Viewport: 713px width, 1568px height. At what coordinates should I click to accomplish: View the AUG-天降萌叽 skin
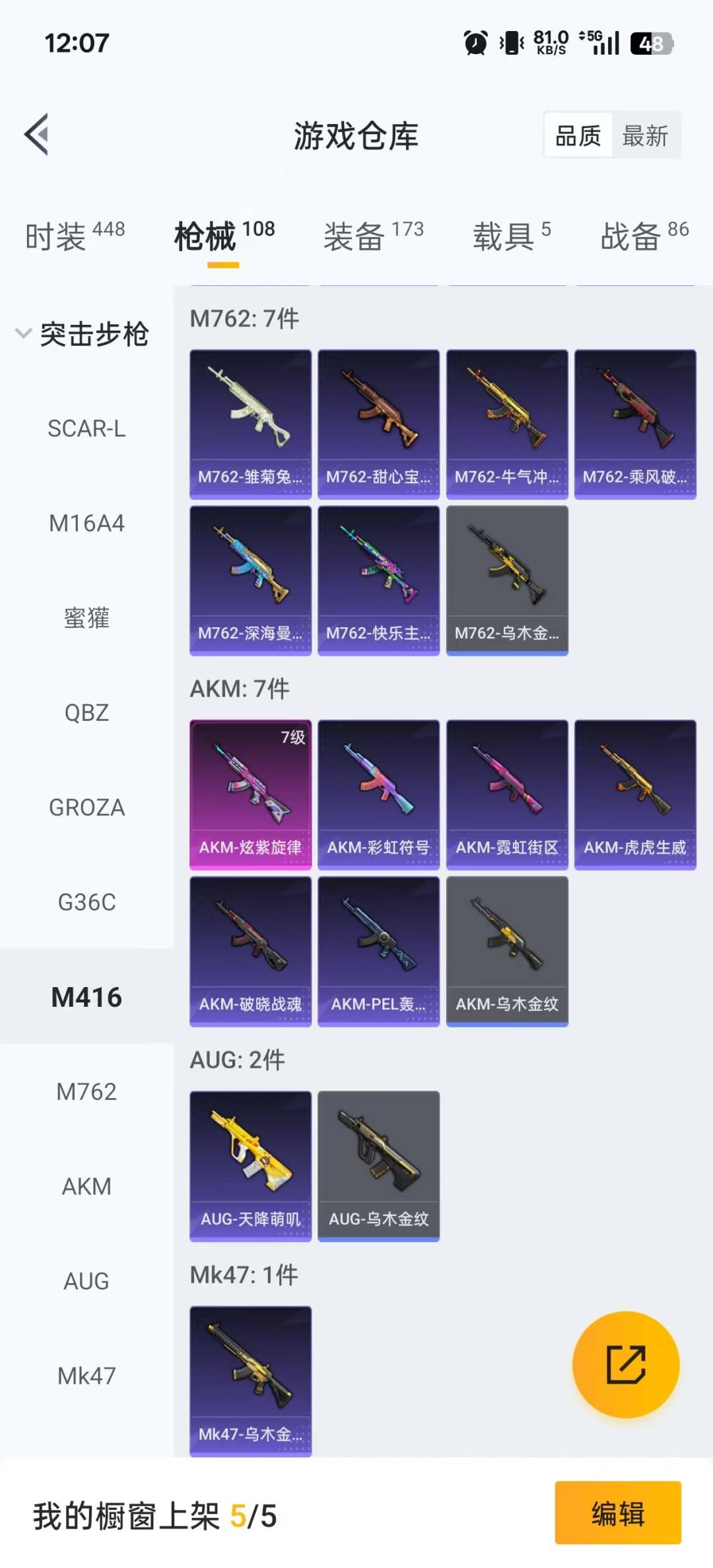[250, 1166]
